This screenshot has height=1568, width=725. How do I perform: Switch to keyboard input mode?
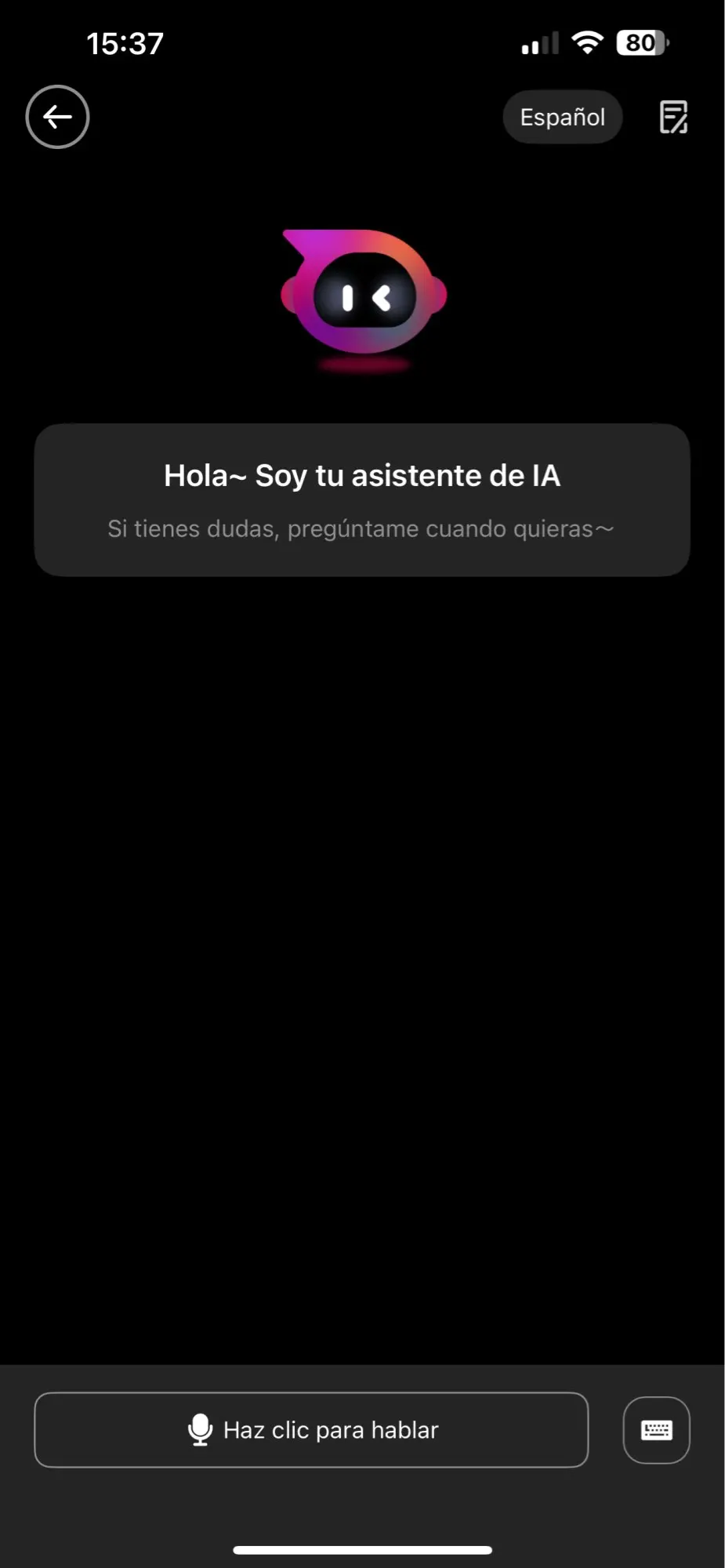coord(657,1429)
